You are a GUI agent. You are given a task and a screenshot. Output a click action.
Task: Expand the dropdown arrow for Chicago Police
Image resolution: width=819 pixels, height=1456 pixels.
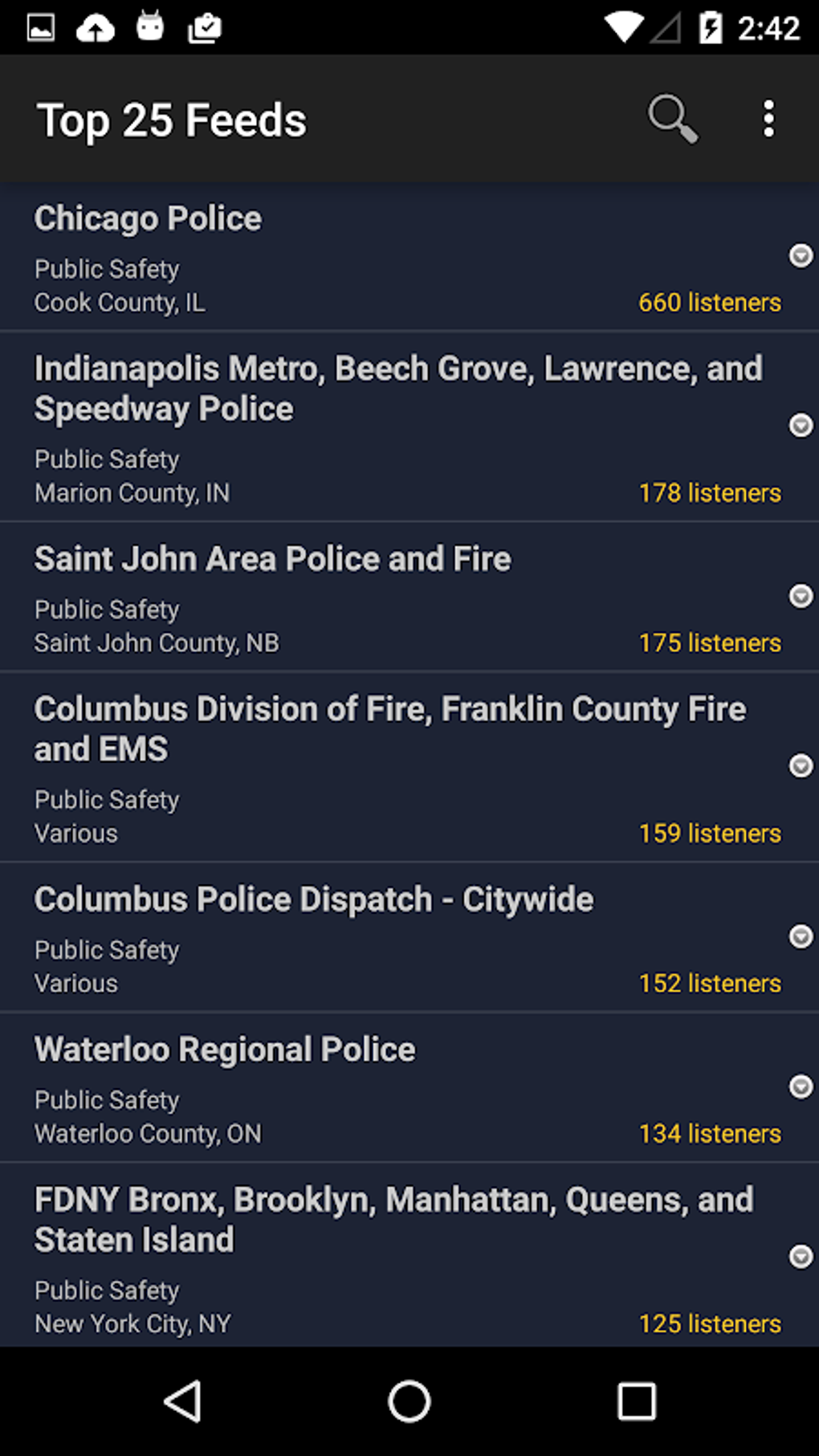click(801, 255)
